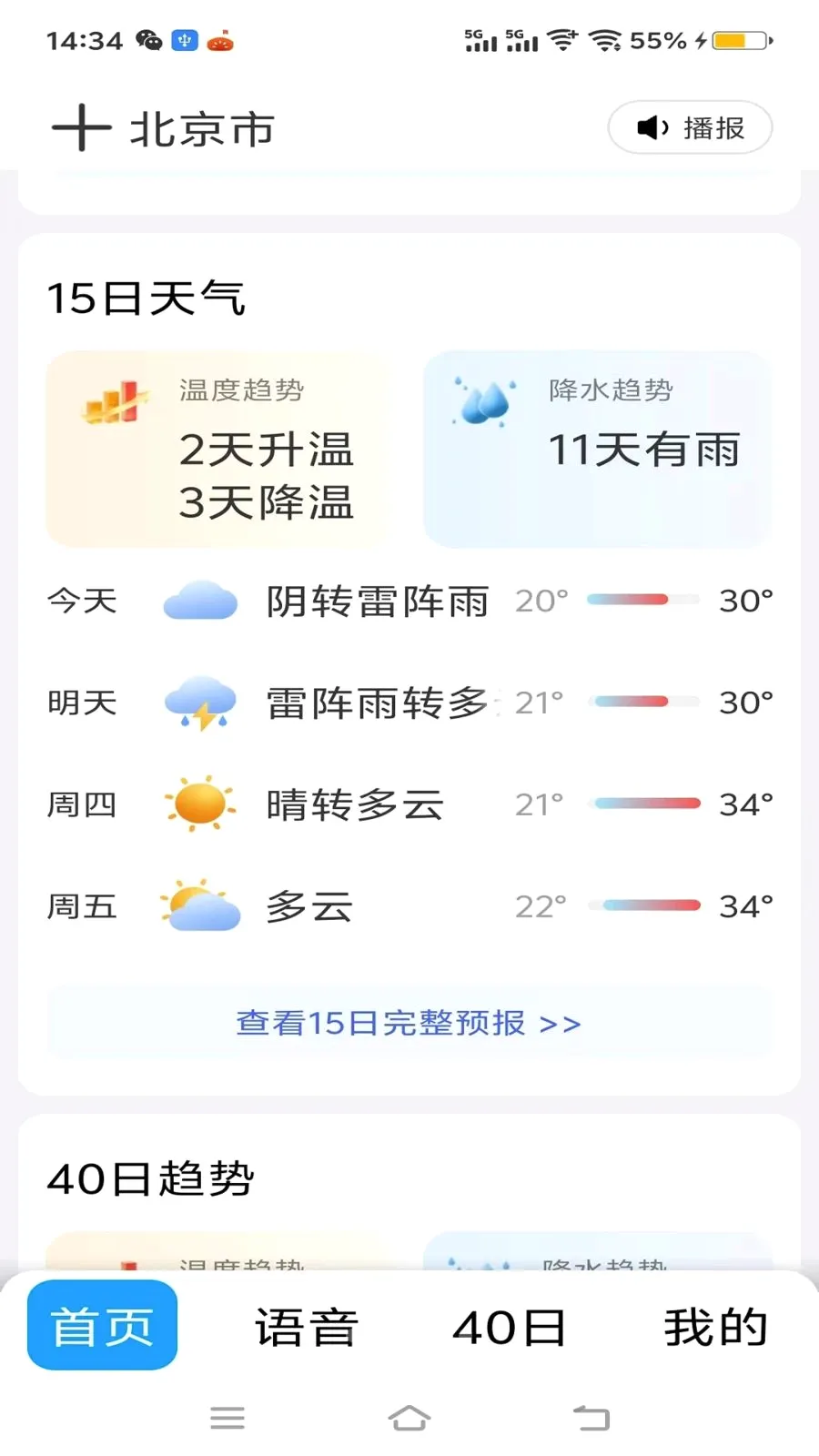This screenshot has height=1456, width=819.
Task: Open the 温度趋势 temperature trend card
Action: (x=219, y=450)
